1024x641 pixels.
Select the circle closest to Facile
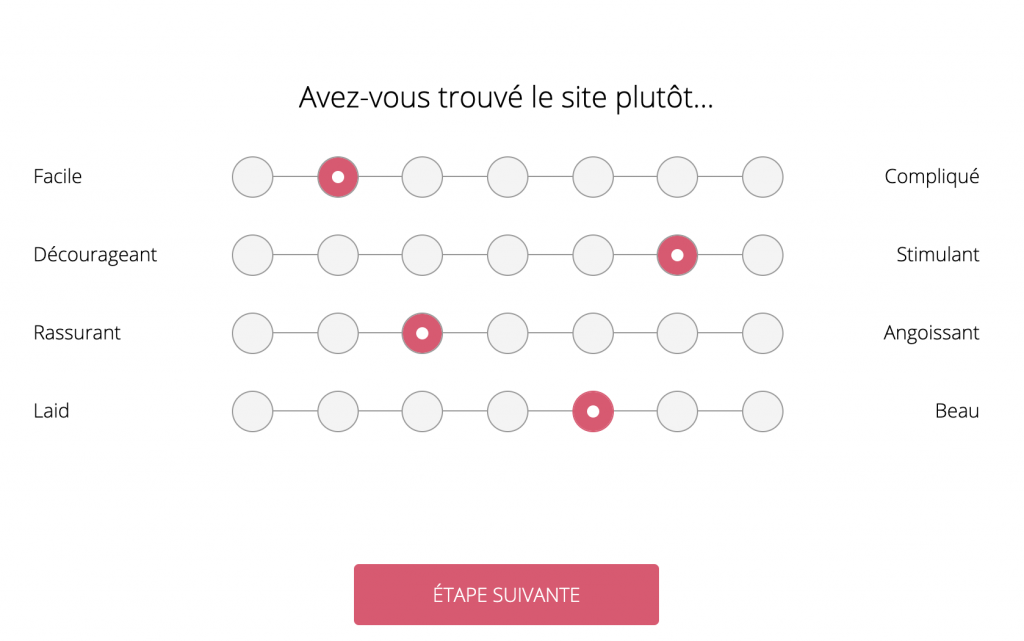click(x=252, y=177)
